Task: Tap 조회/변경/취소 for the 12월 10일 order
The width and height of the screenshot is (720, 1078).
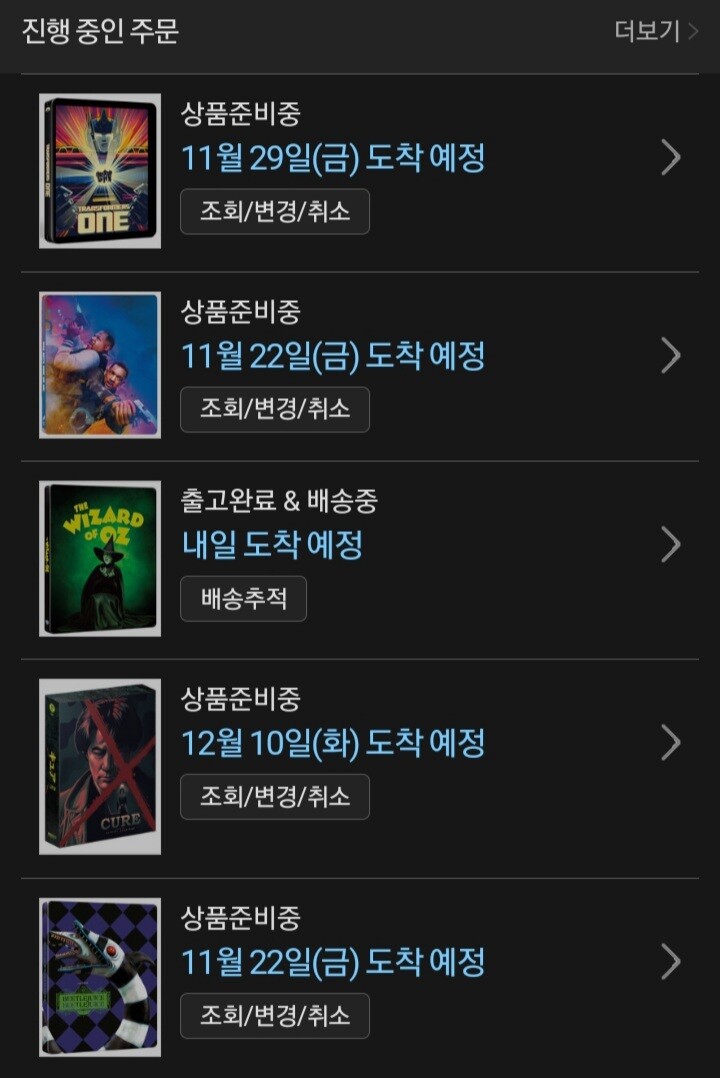Action: point(275,797)
